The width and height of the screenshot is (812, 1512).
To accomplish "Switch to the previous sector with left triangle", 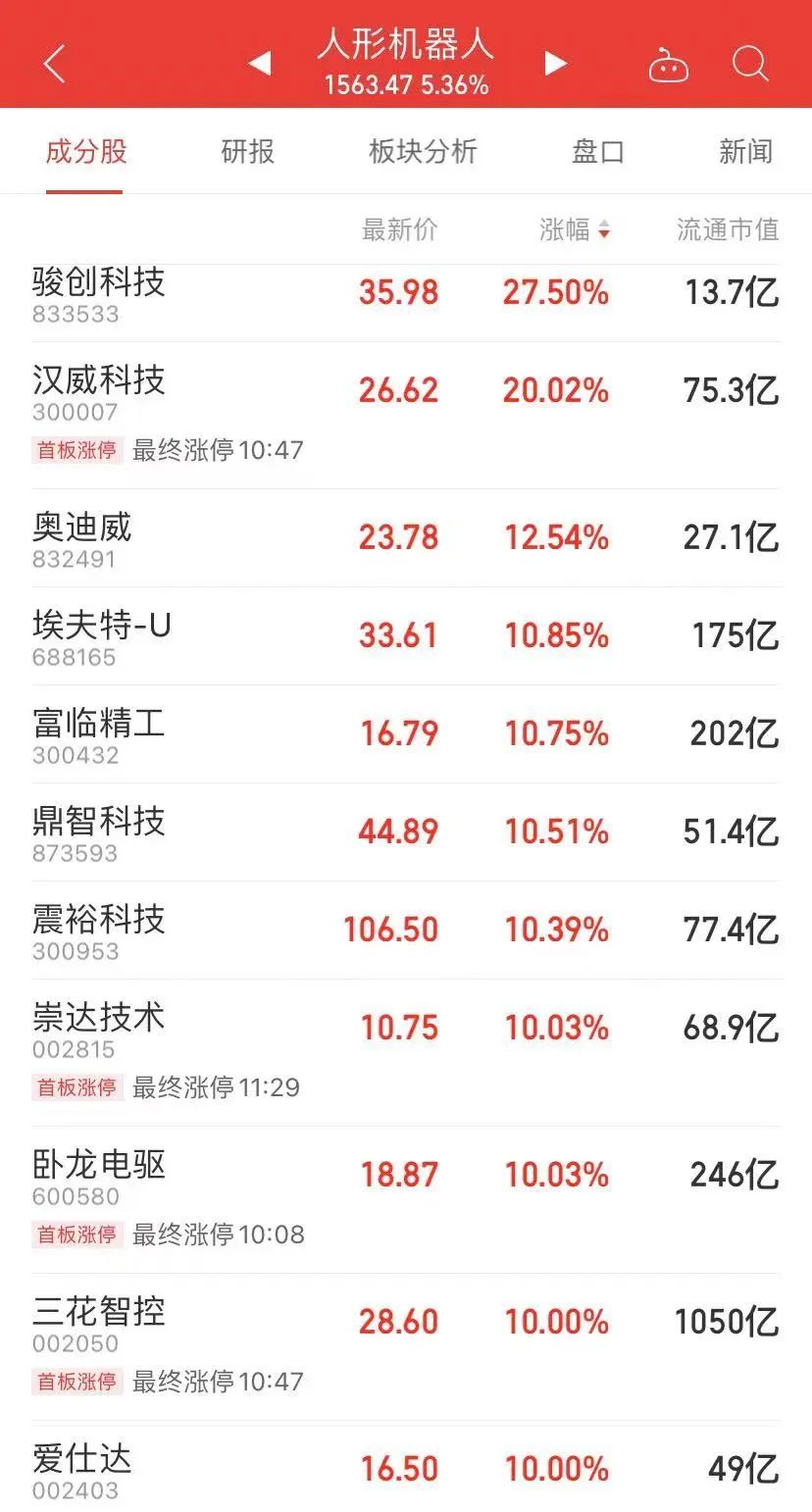I will [259, 65].
